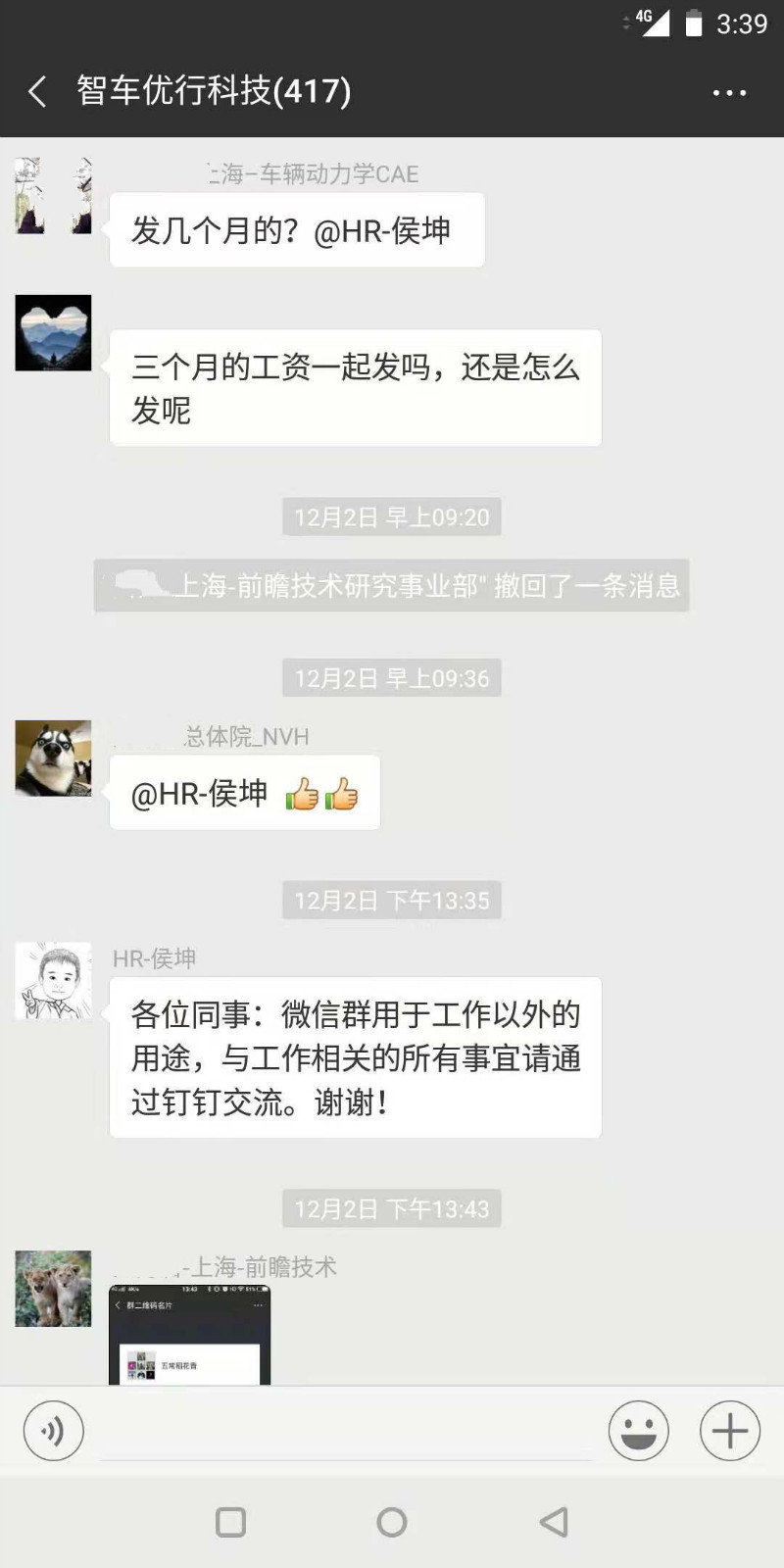784x1568 pixels.
Task: Switch to voice message input
Action: coord(54,1431)
